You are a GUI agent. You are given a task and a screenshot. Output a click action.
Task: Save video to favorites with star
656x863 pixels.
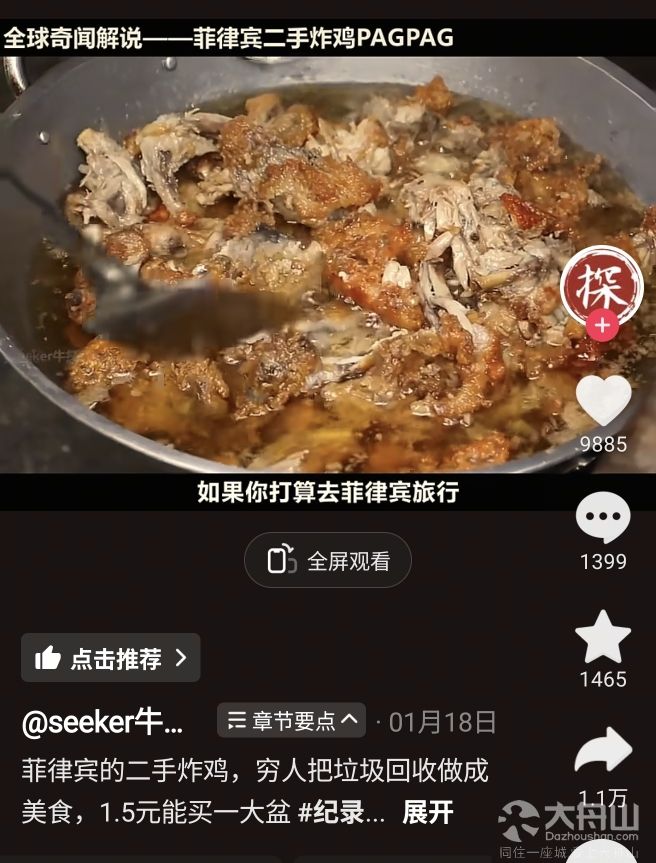[604, 638]
